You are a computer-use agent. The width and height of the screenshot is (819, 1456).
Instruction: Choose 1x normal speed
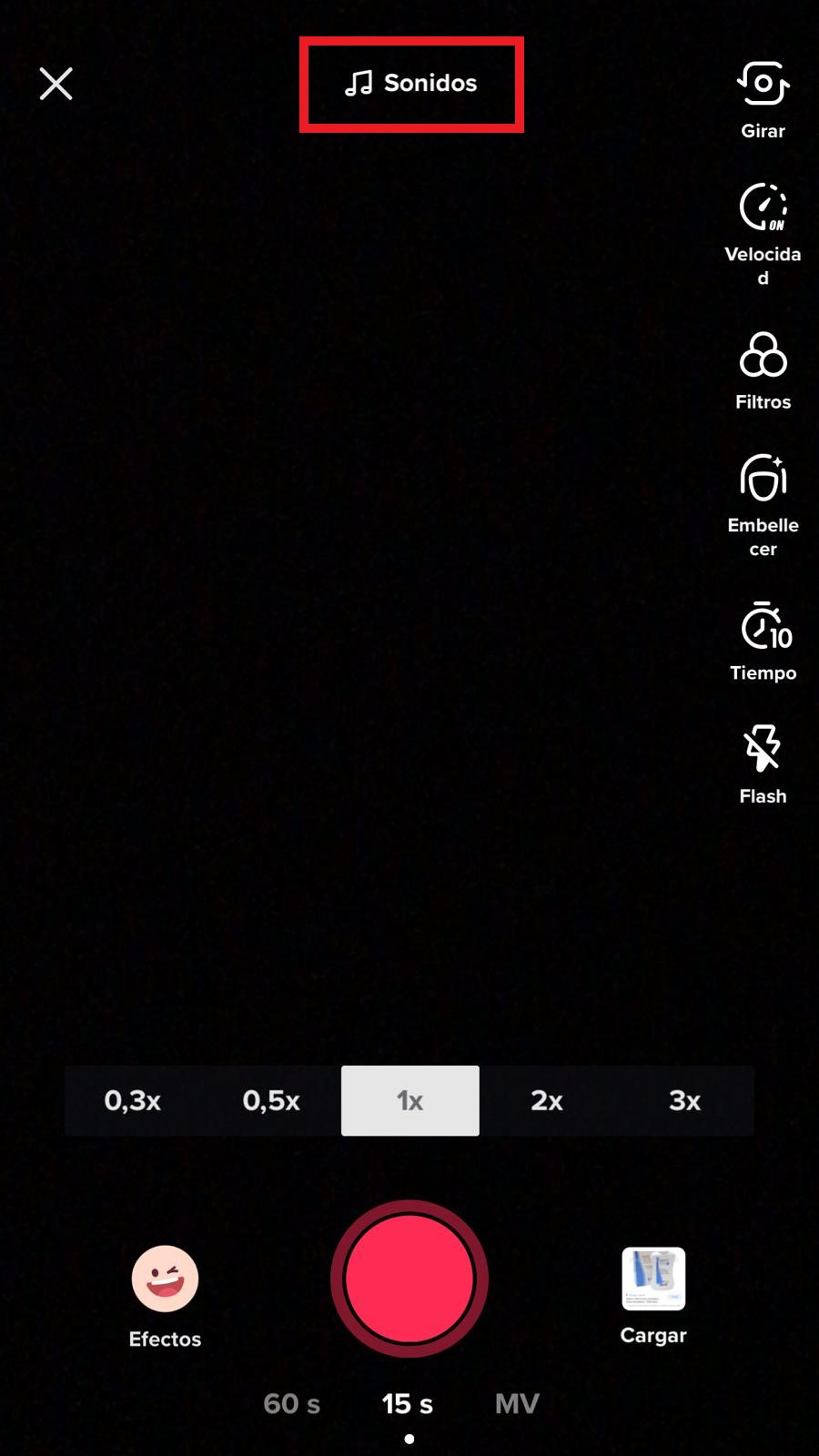pos(409,1101)
